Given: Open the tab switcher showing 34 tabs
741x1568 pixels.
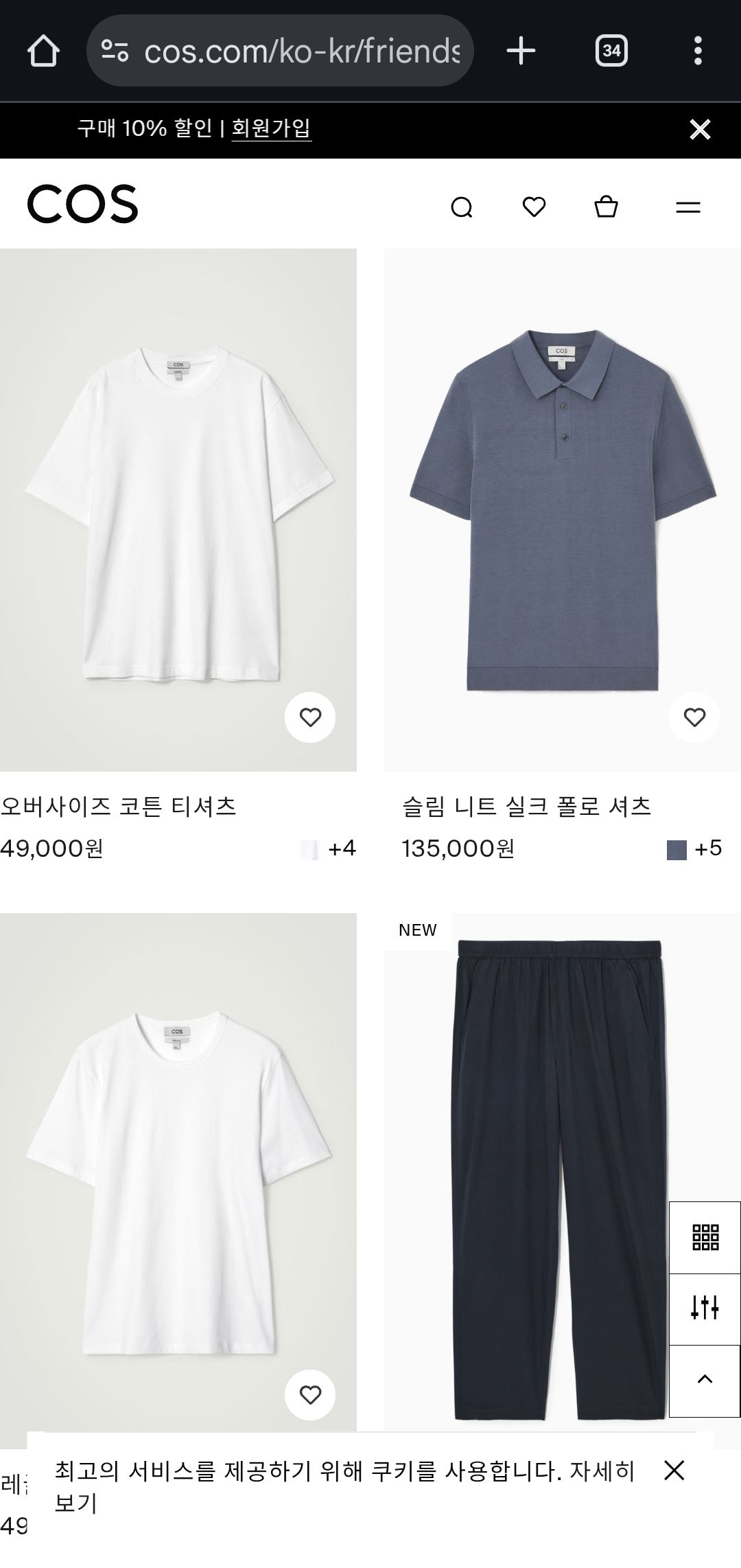Looking at the screenshot, I should pos(611,51).
